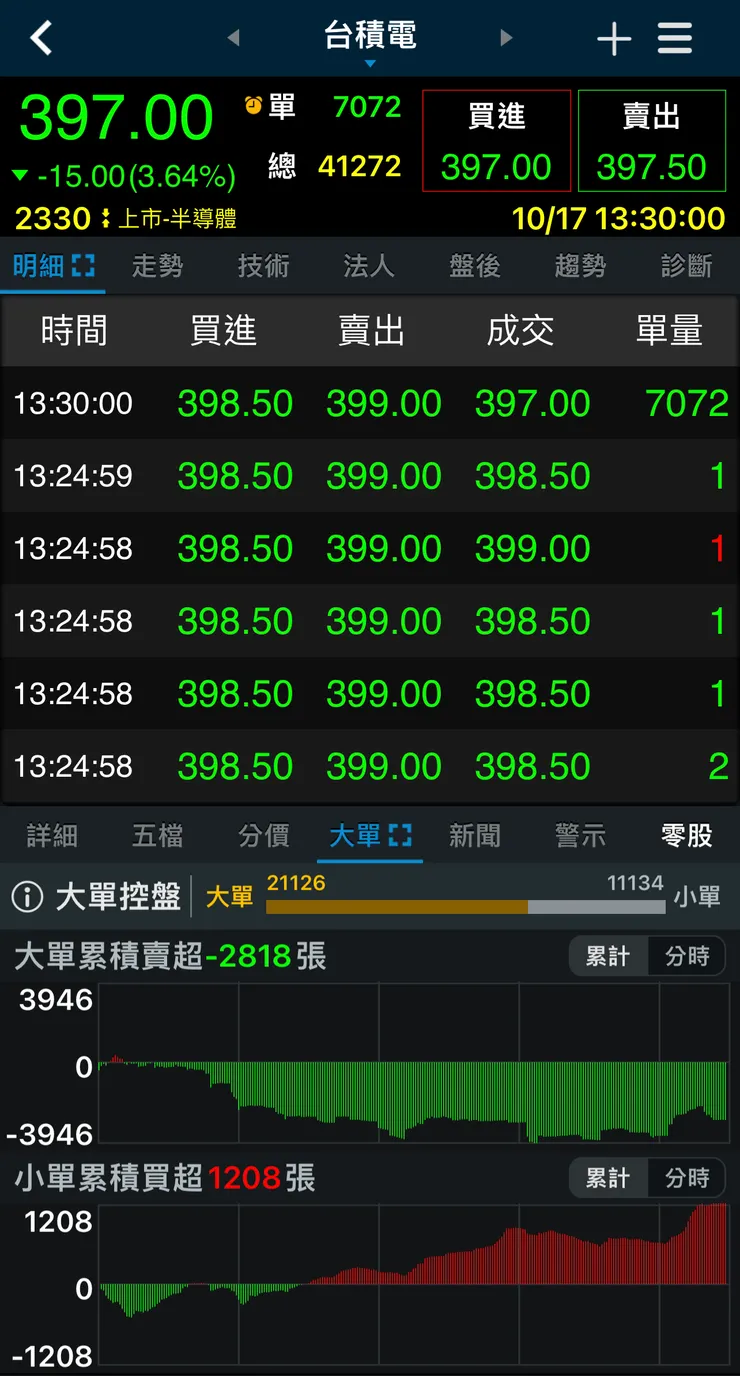Add stock using the plus icon
Viewport: 740px width, 1376px height.
click(614, 37)
